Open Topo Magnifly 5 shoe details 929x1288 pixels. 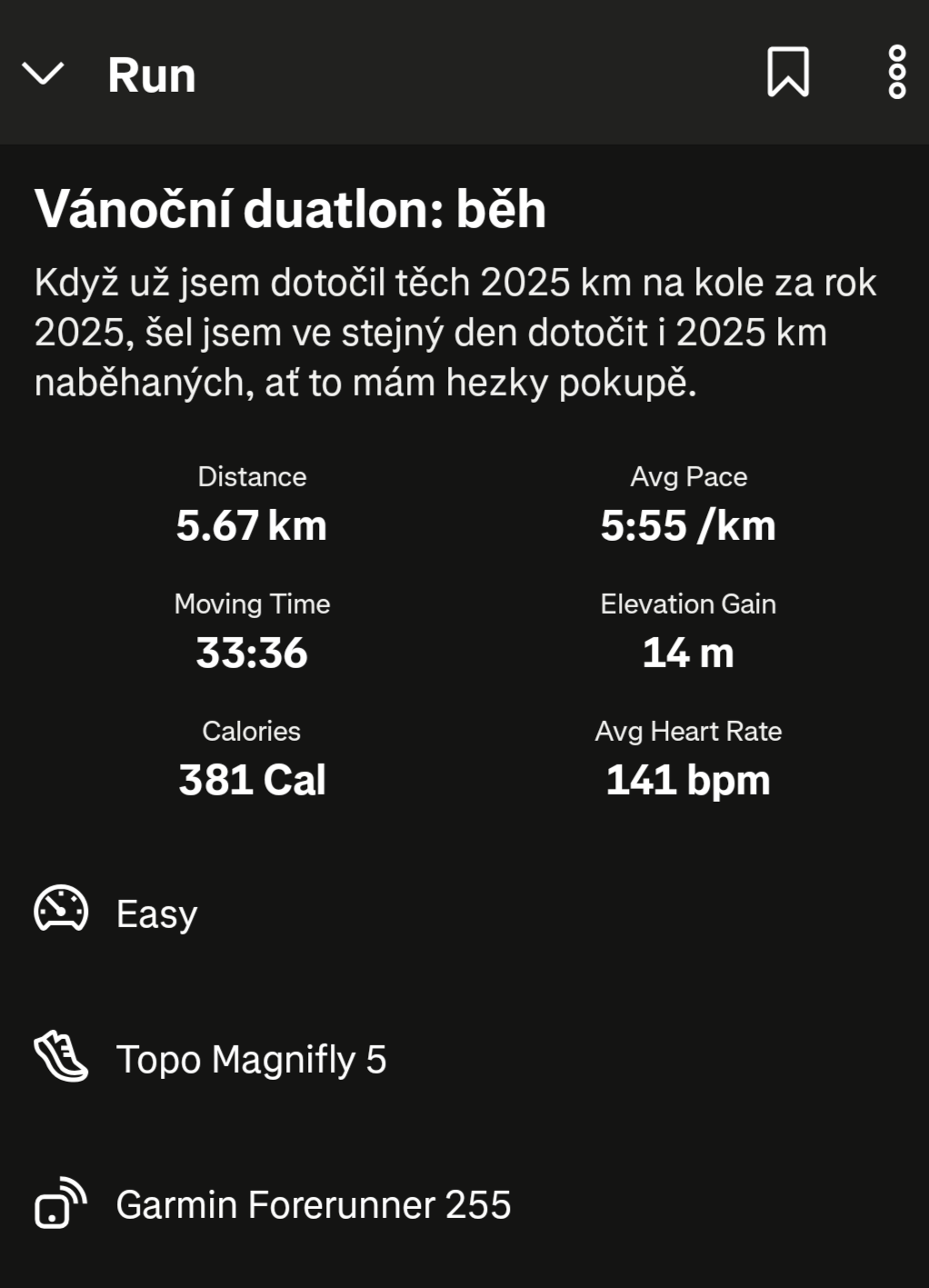point(251,1059)
